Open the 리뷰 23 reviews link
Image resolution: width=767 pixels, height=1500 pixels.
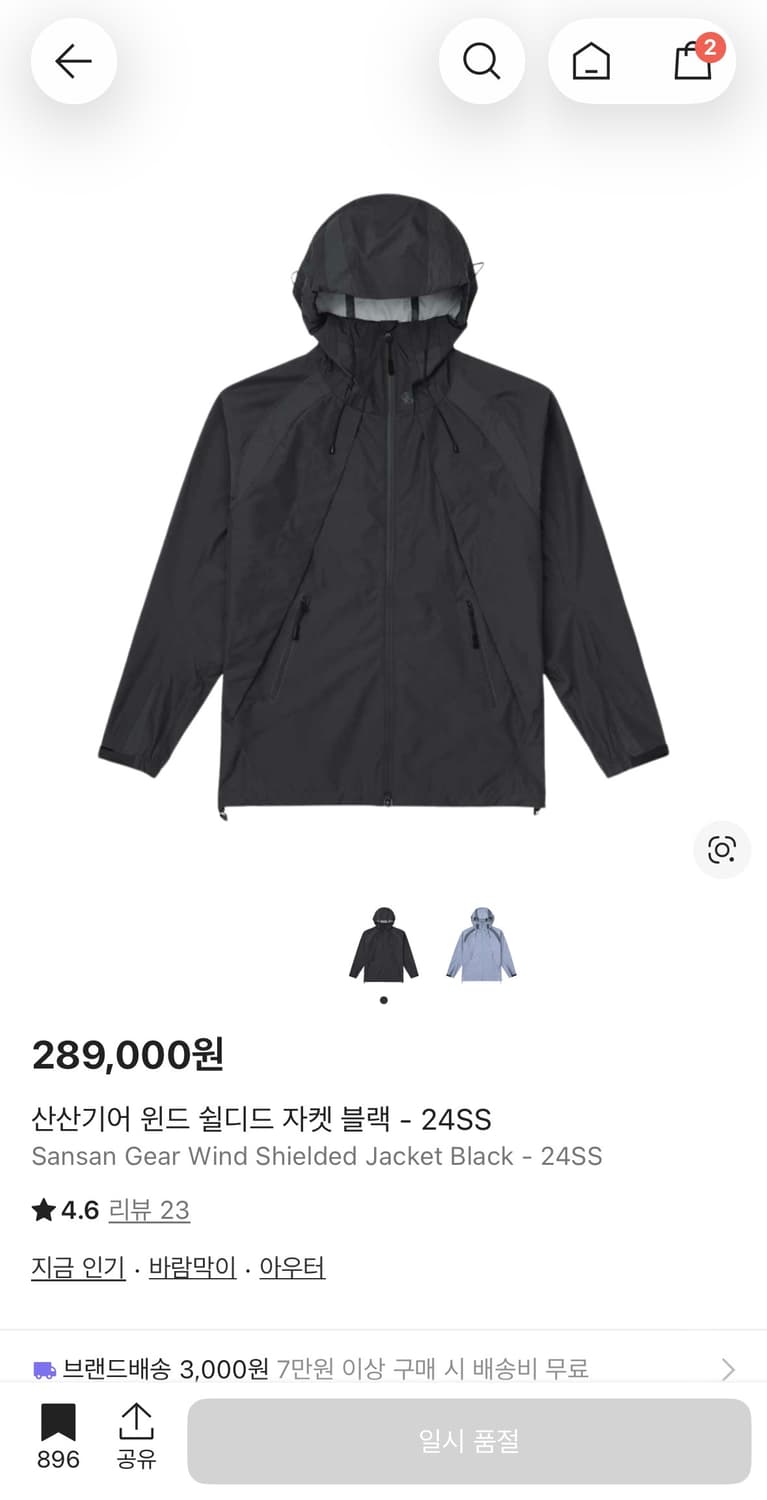click(x=149, y=1210)
